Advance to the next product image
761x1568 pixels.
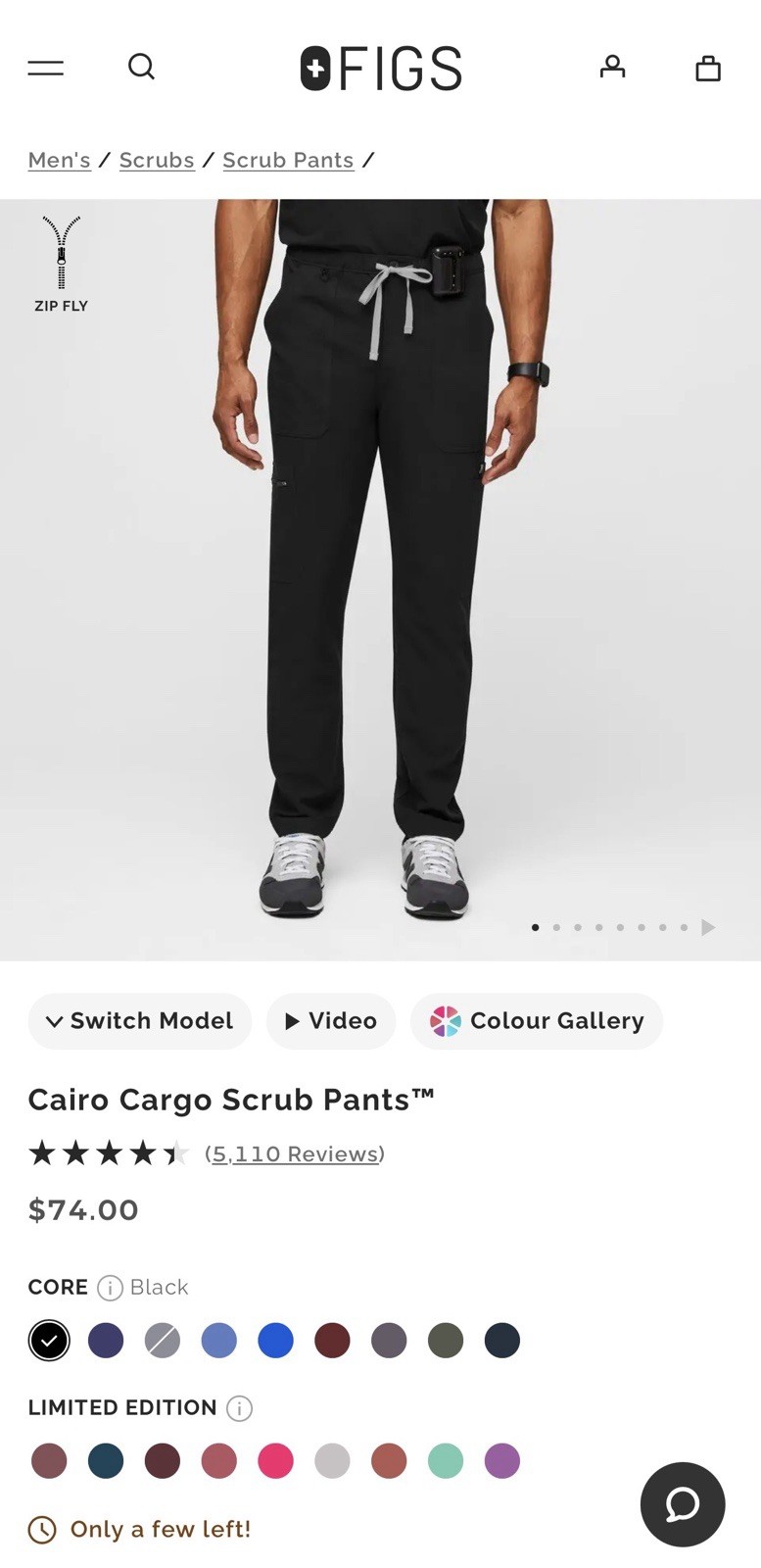[708, 927]
